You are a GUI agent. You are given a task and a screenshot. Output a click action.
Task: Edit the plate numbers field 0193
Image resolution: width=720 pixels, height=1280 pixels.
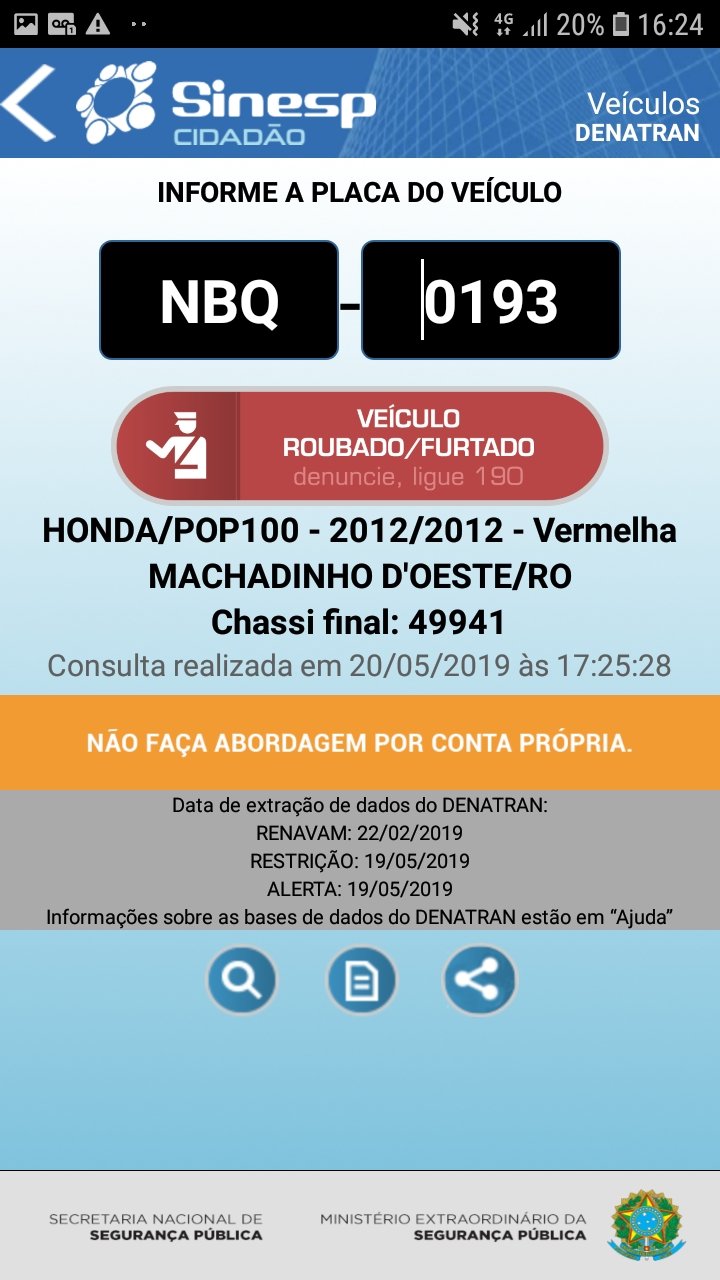[491, 300]
